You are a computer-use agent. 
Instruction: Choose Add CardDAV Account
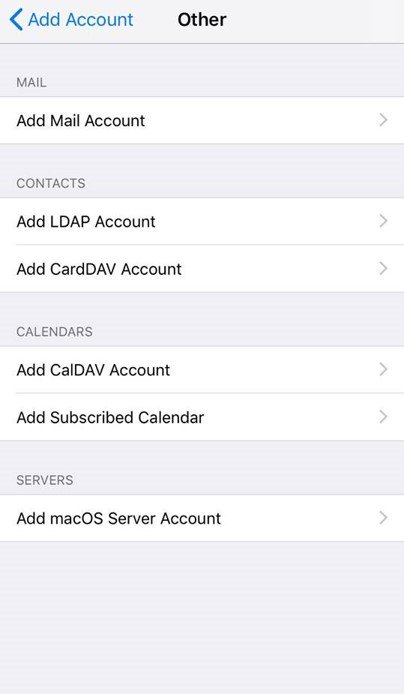coord(202,269)
